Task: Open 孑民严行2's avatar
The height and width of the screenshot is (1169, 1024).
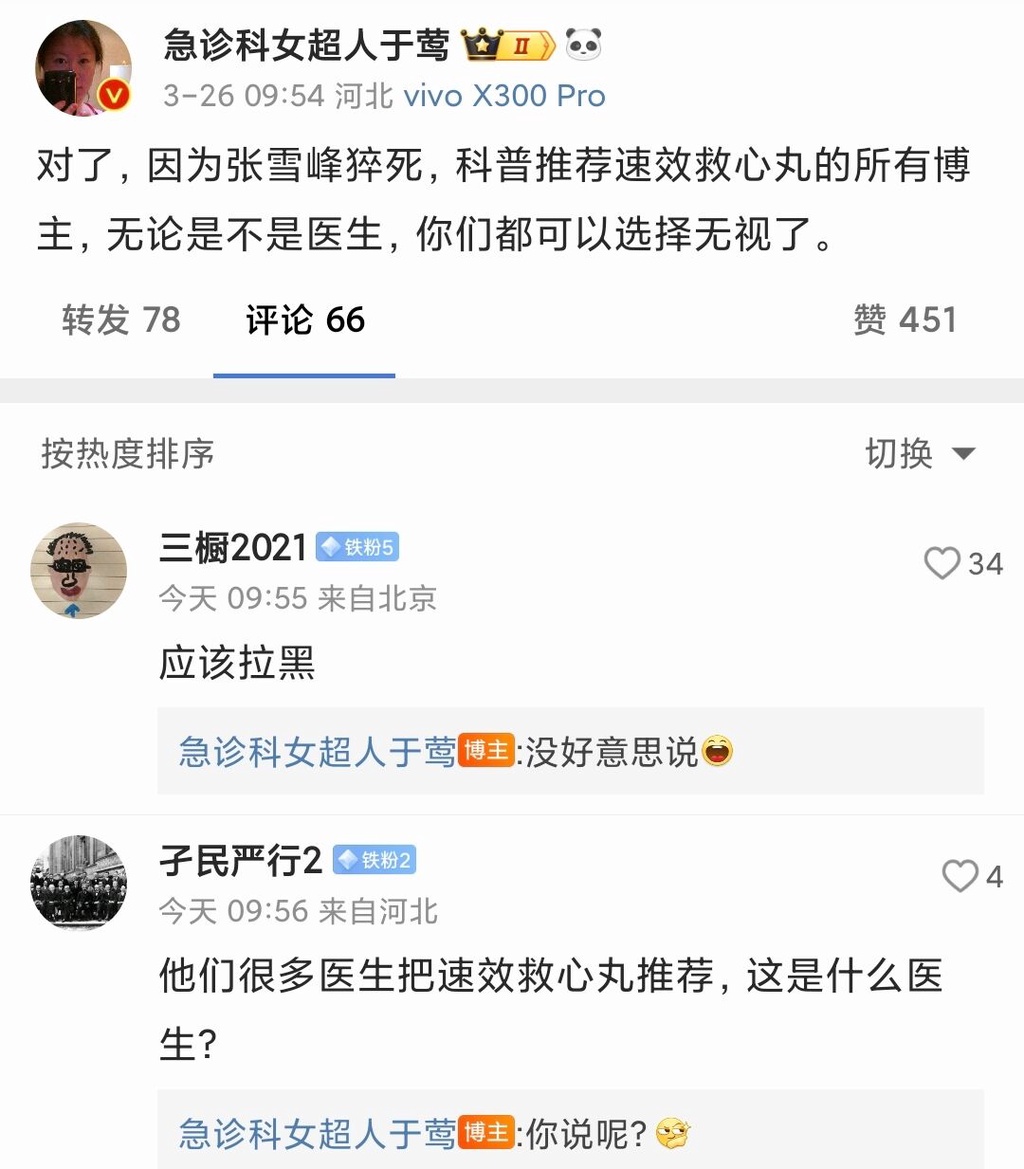Action: click(x=79, y=882)
